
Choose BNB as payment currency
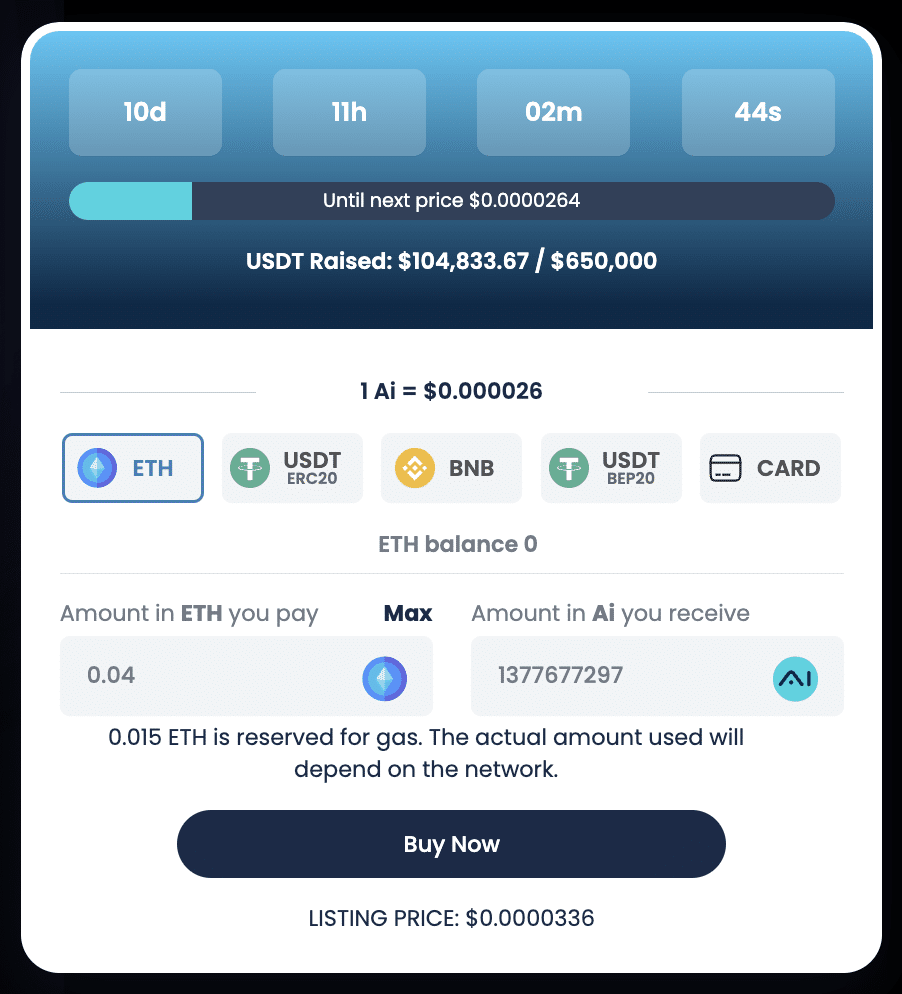[451, 468]
